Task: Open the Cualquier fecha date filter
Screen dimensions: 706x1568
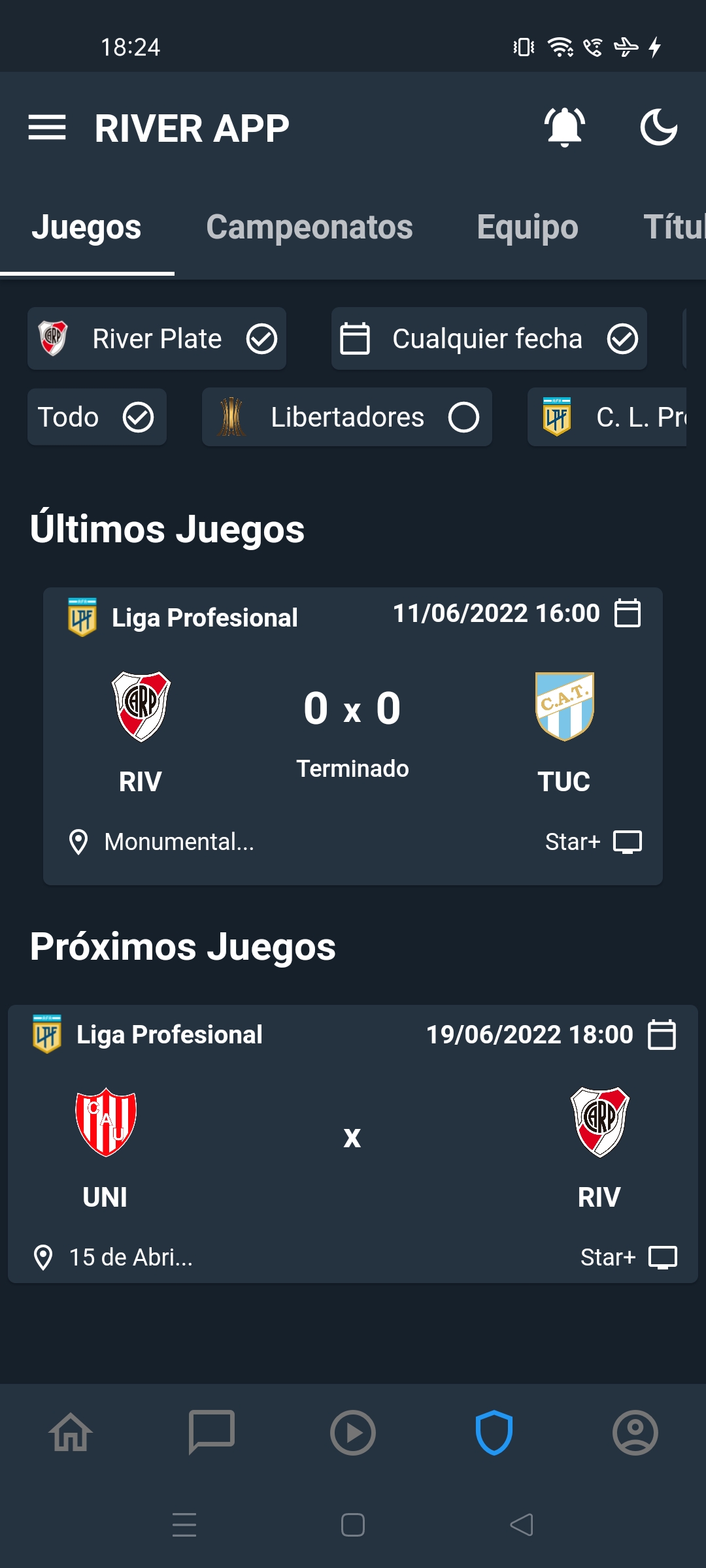Action: pyautogui.click(x=489, y=338)
